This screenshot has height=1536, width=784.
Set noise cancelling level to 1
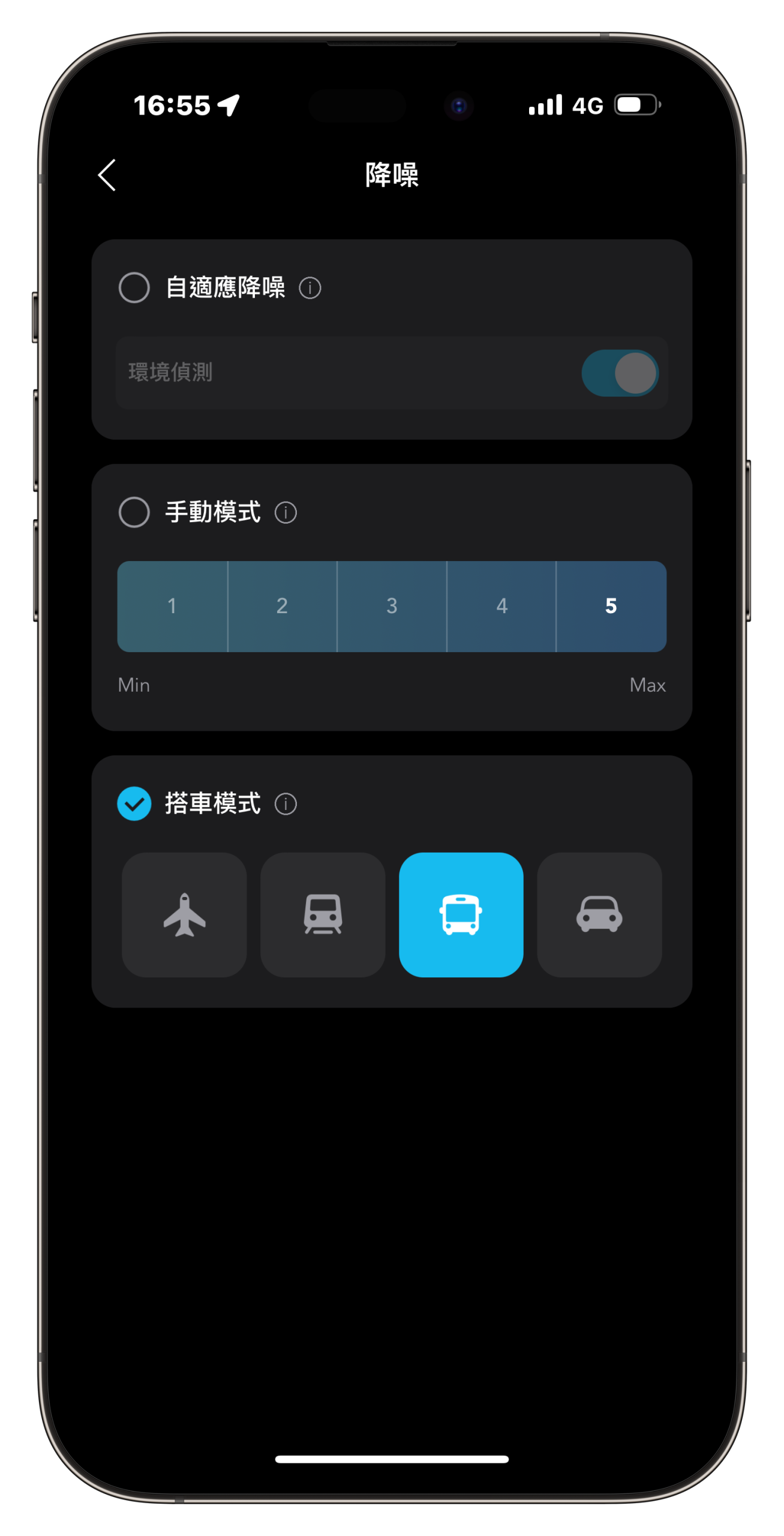[x=172, y=606]
